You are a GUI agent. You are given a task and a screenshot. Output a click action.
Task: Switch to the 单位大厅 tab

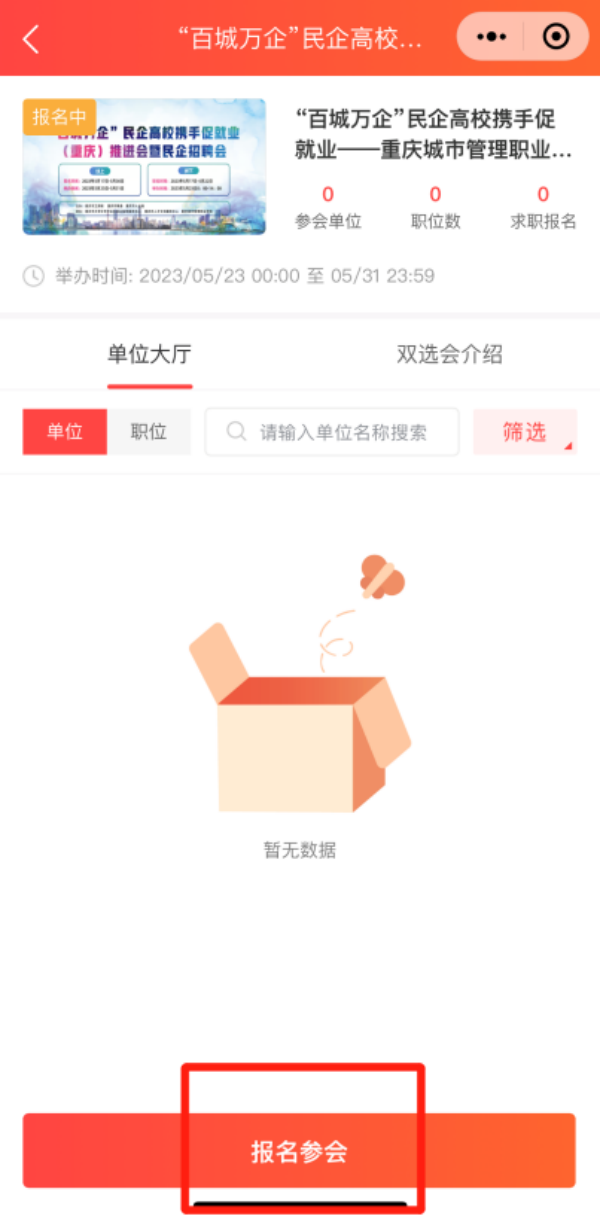click(x=149, y=354)
